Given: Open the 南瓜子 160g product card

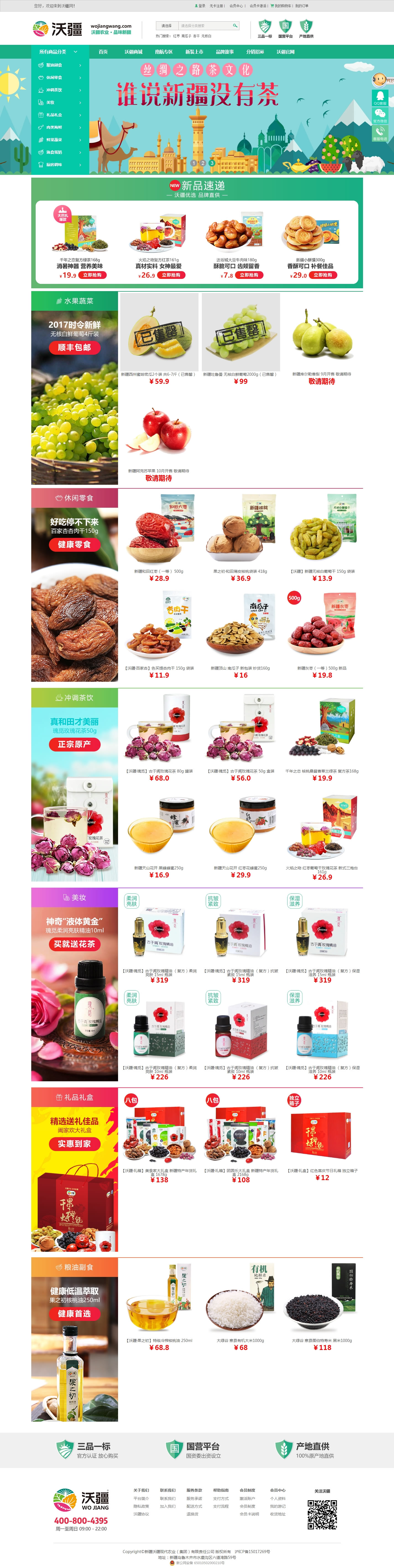Looking at the screenshot, I should coord(241,633).
